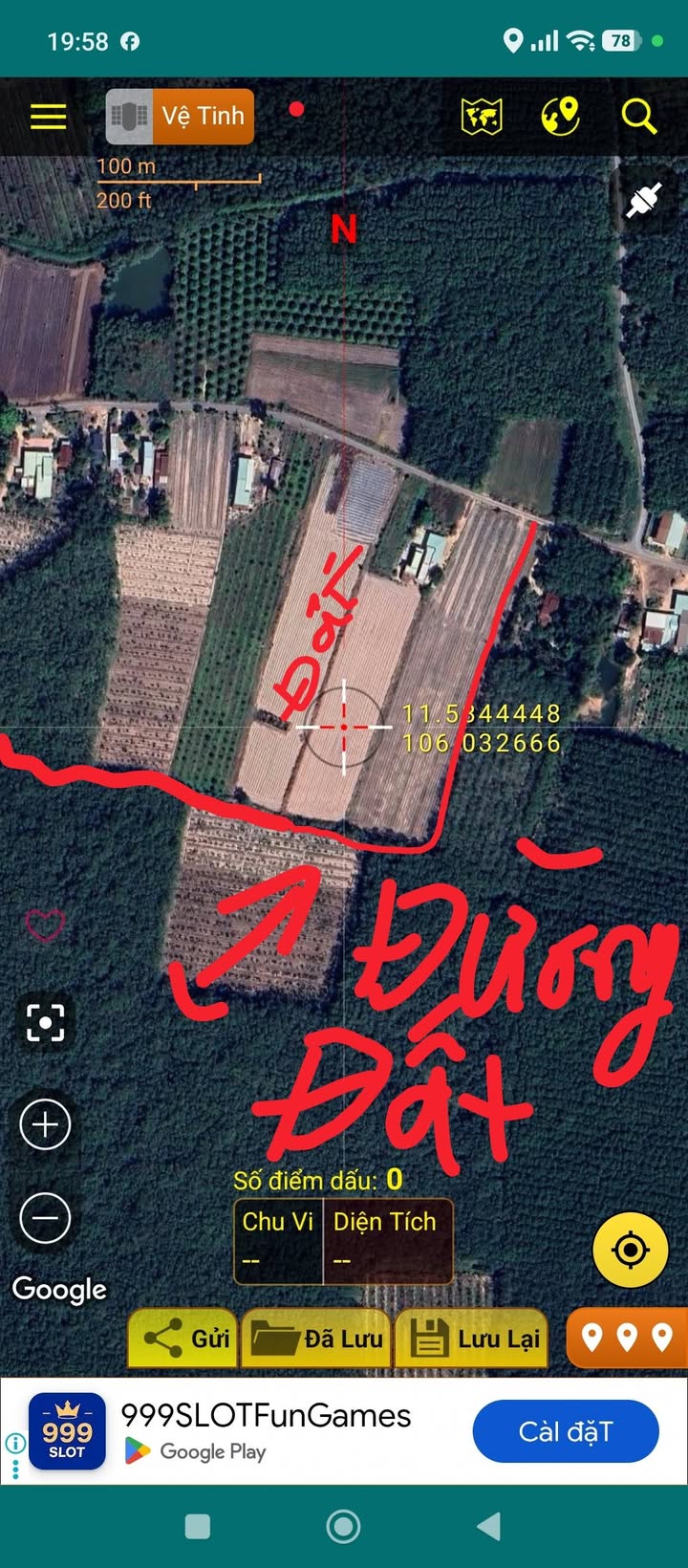Viewport: 688px width, 1568px height.
Task: Center map on my location
Action: tap(631, 1250)
